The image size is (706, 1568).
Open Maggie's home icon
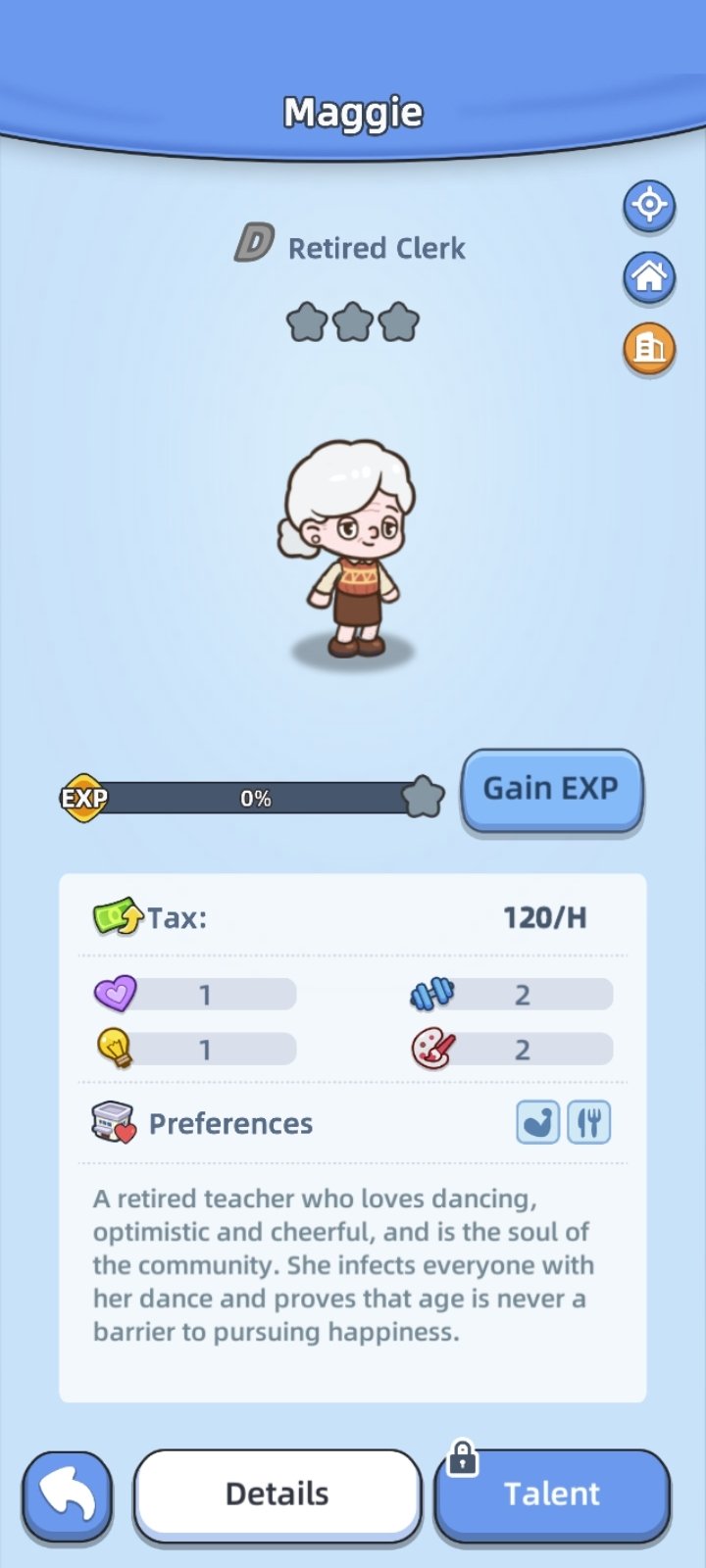tap(649, 277)
